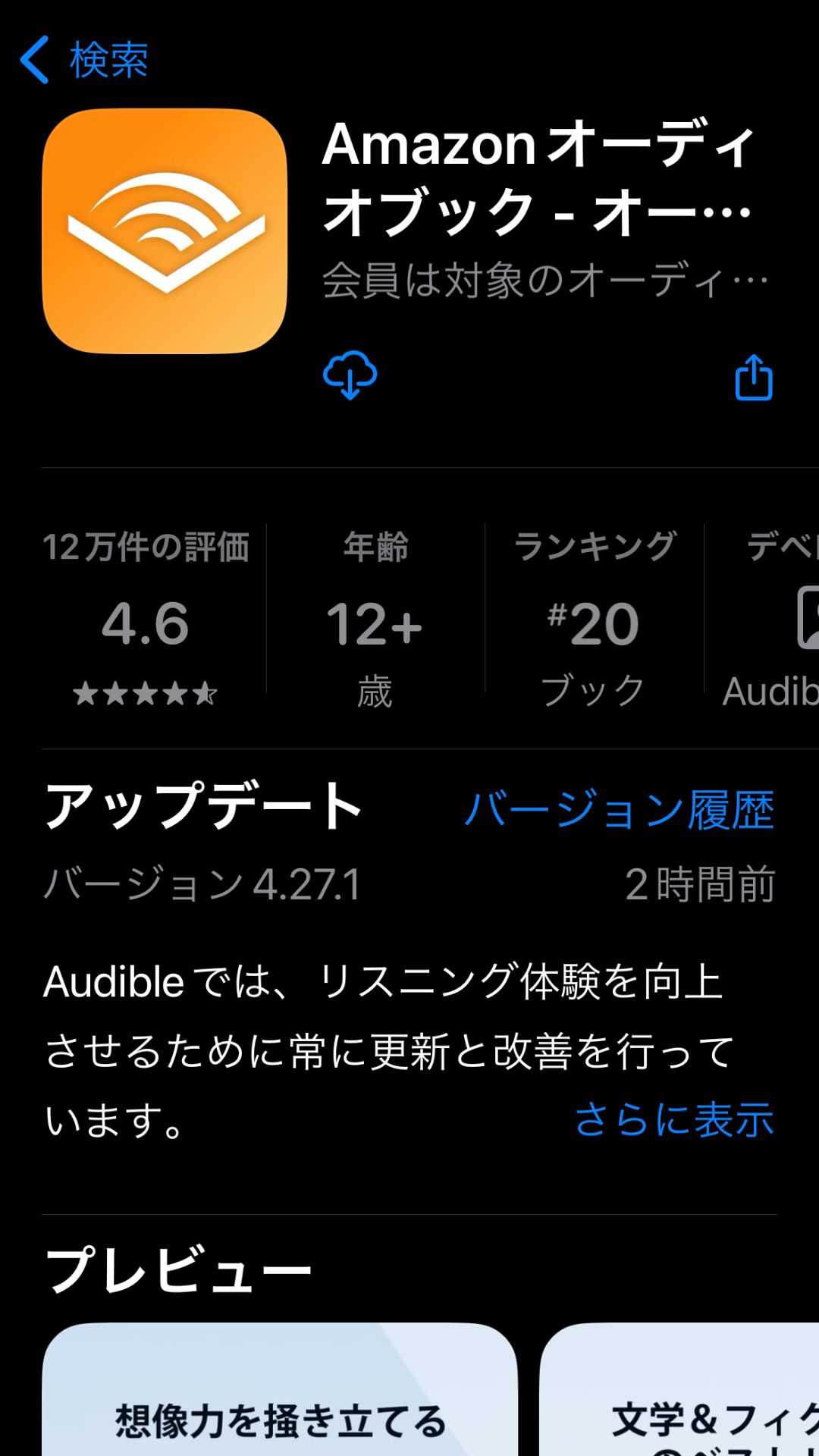Tap バージョン 4.27.1 version label

click(x=201, y=882)
